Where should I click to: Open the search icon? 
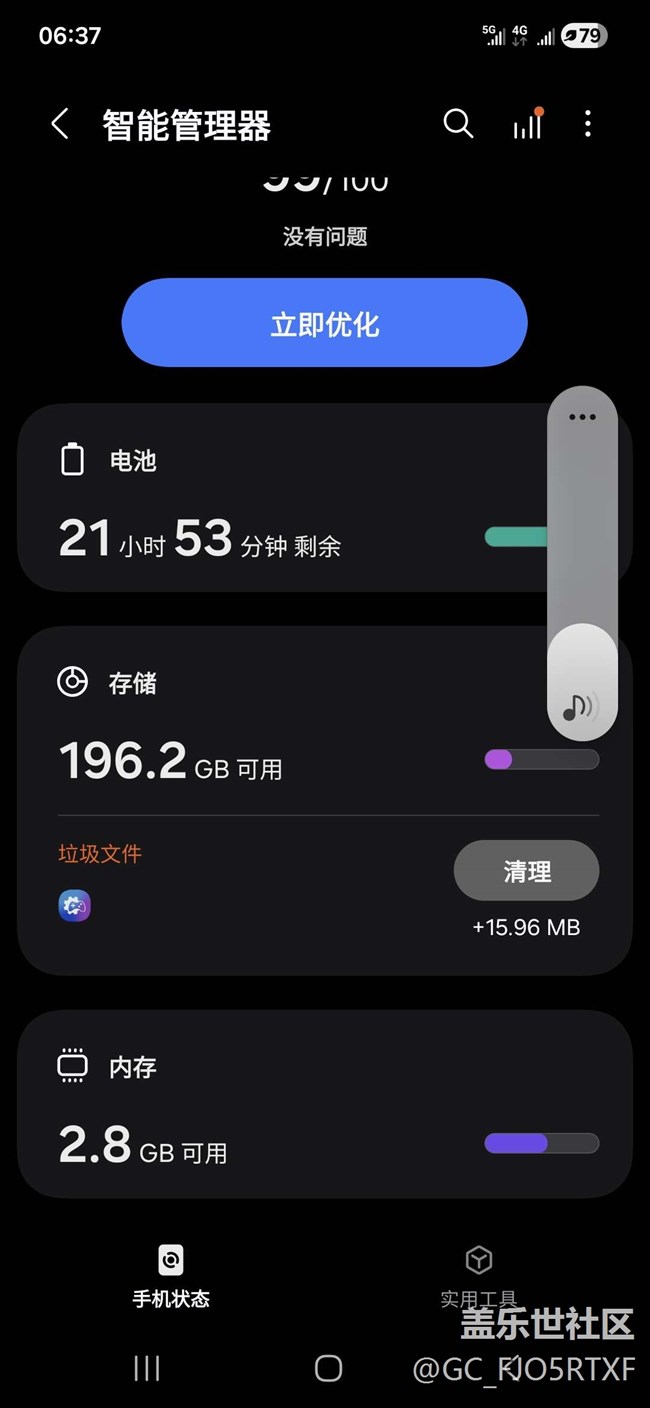pyautogui.click(x=458, y=124)
